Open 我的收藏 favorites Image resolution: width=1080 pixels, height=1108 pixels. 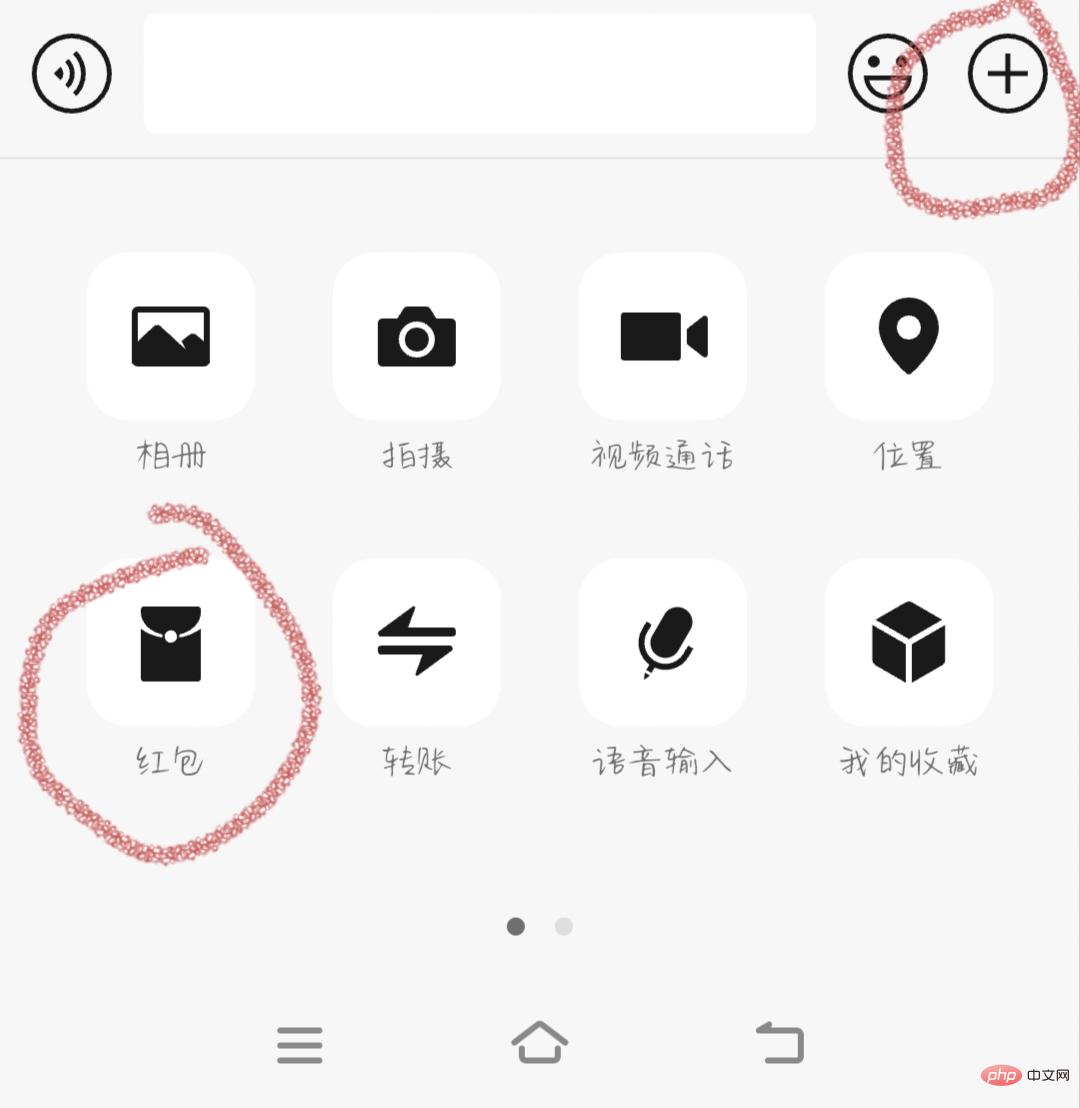click(x=909, y=643)
